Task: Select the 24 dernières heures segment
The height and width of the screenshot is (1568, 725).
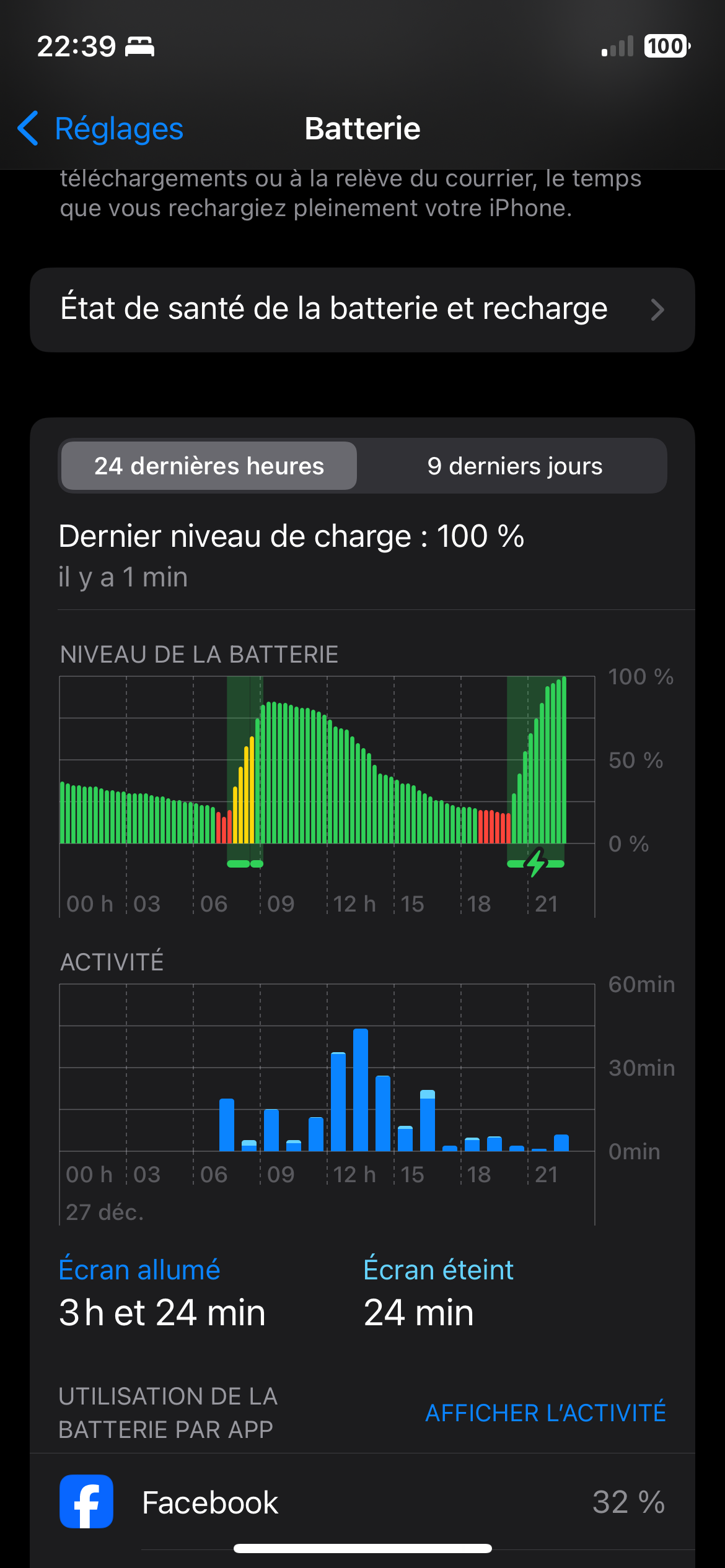Action: pyautogui.click(x=209, y=466)
